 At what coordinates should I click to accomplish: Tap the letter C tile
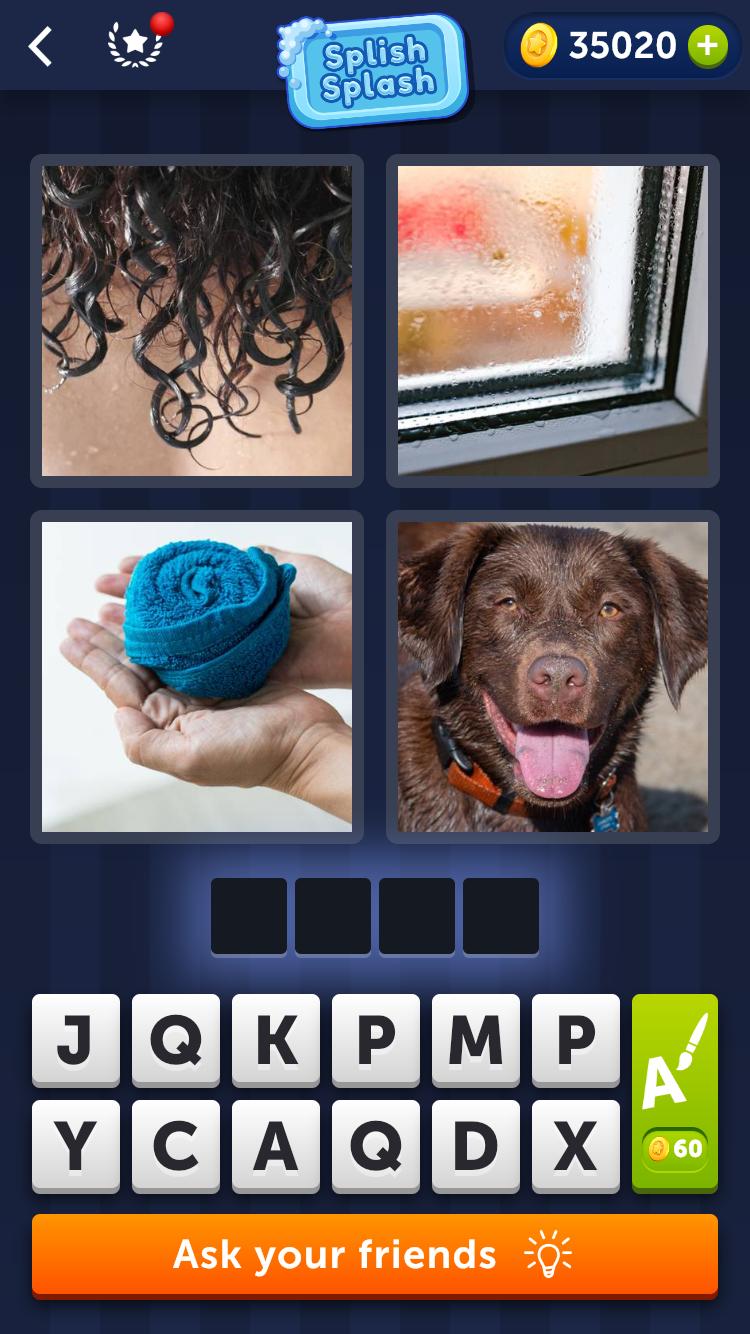click(176, 1146)
